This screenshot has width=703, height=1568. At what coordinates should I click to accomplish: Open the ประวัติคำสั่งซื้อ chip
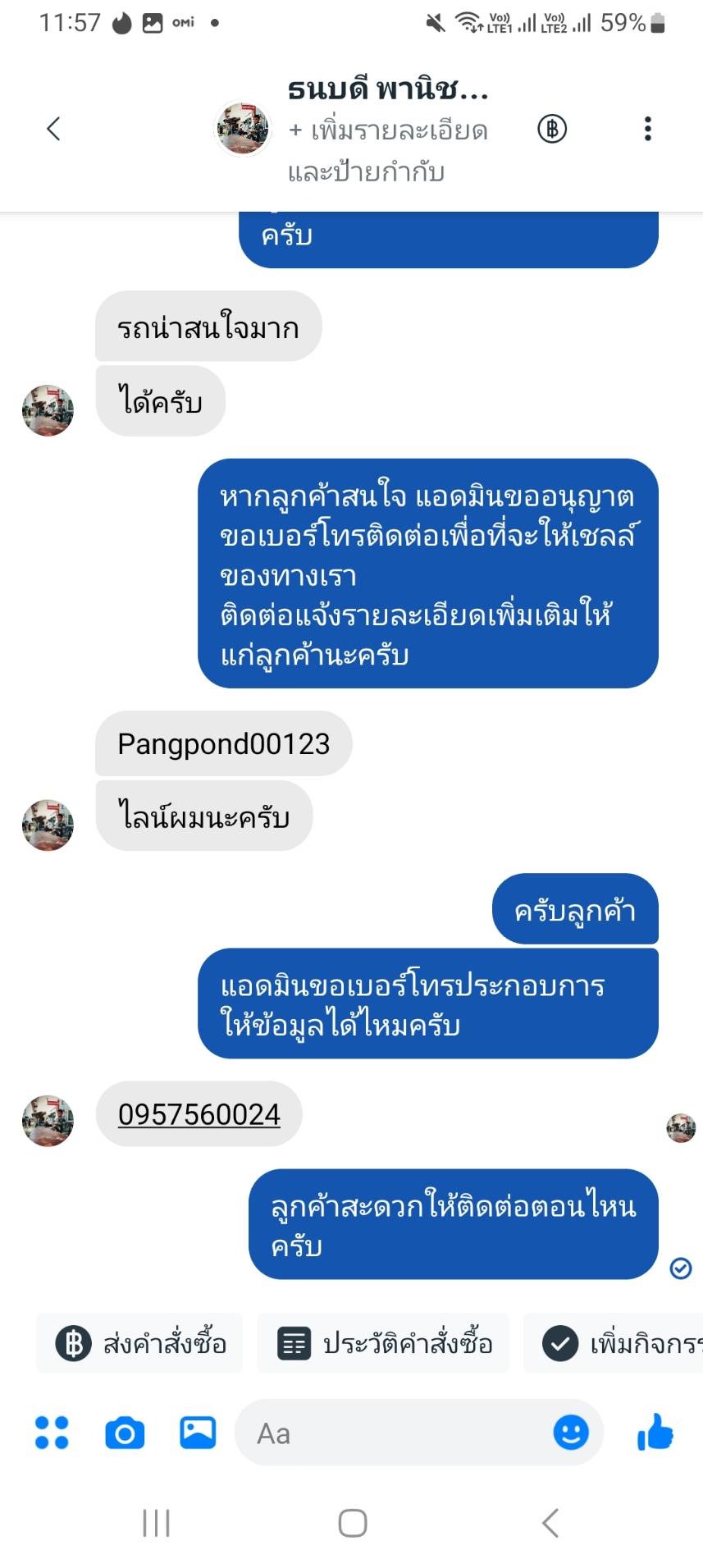point(384,1343)
